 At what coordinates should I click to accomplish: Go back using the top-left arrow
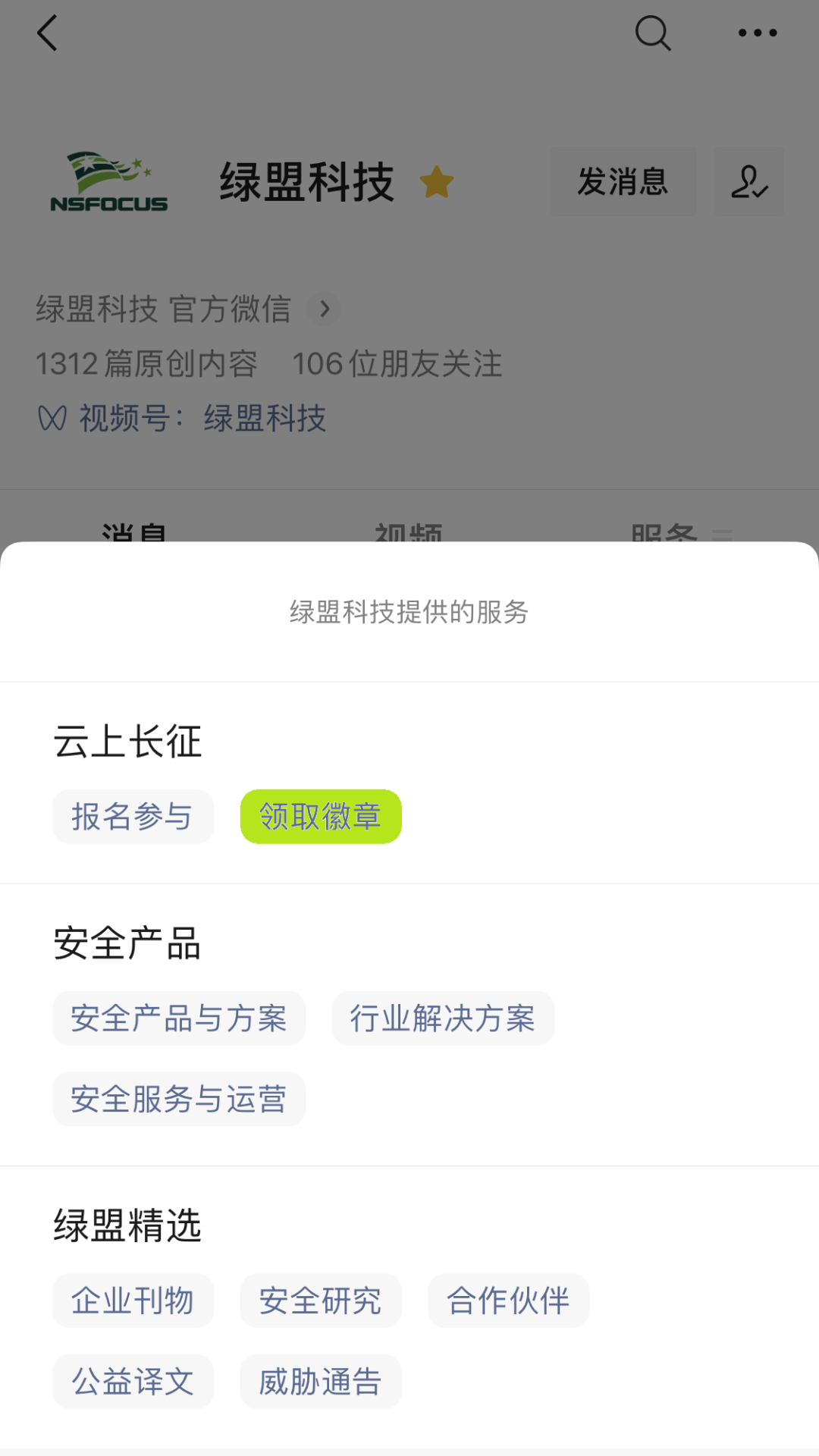tap(47, 33)
